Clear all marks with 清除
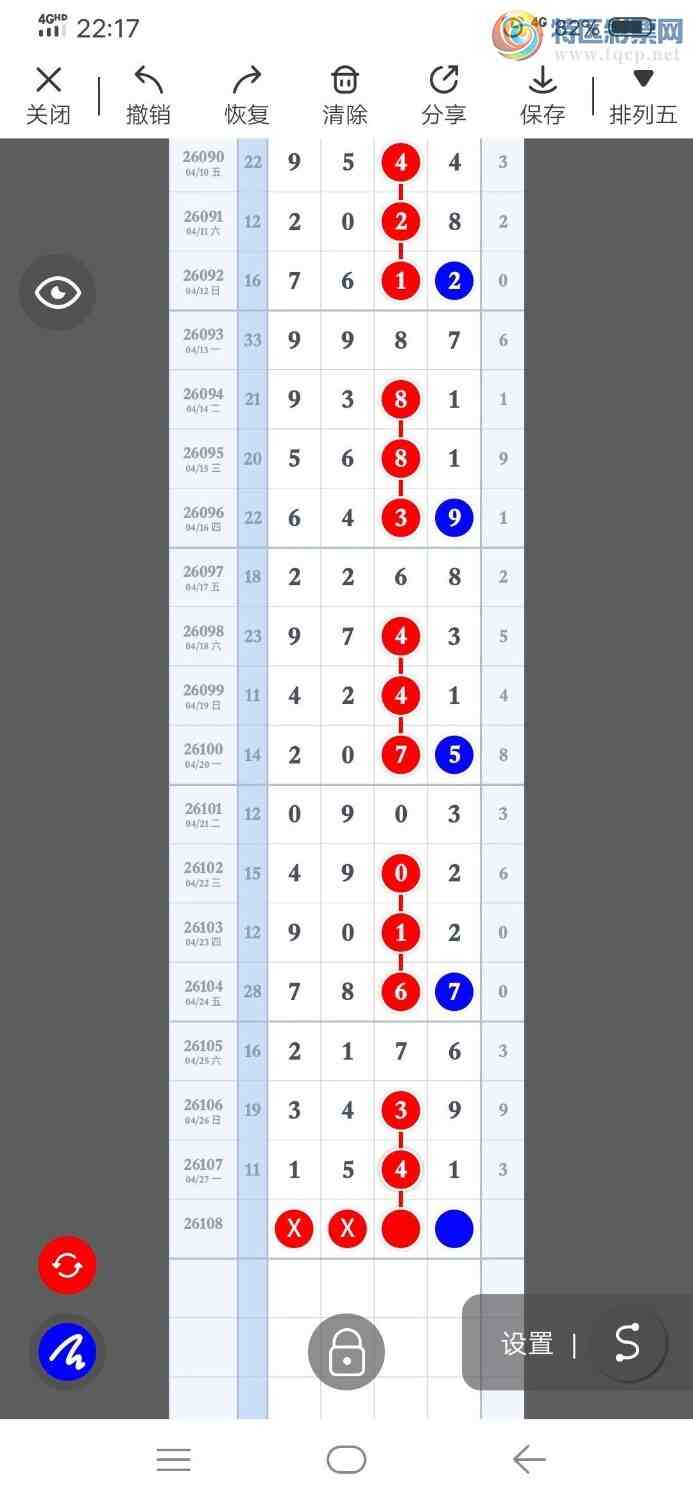This screenshot has height=1500, width=693. (345, 96)
